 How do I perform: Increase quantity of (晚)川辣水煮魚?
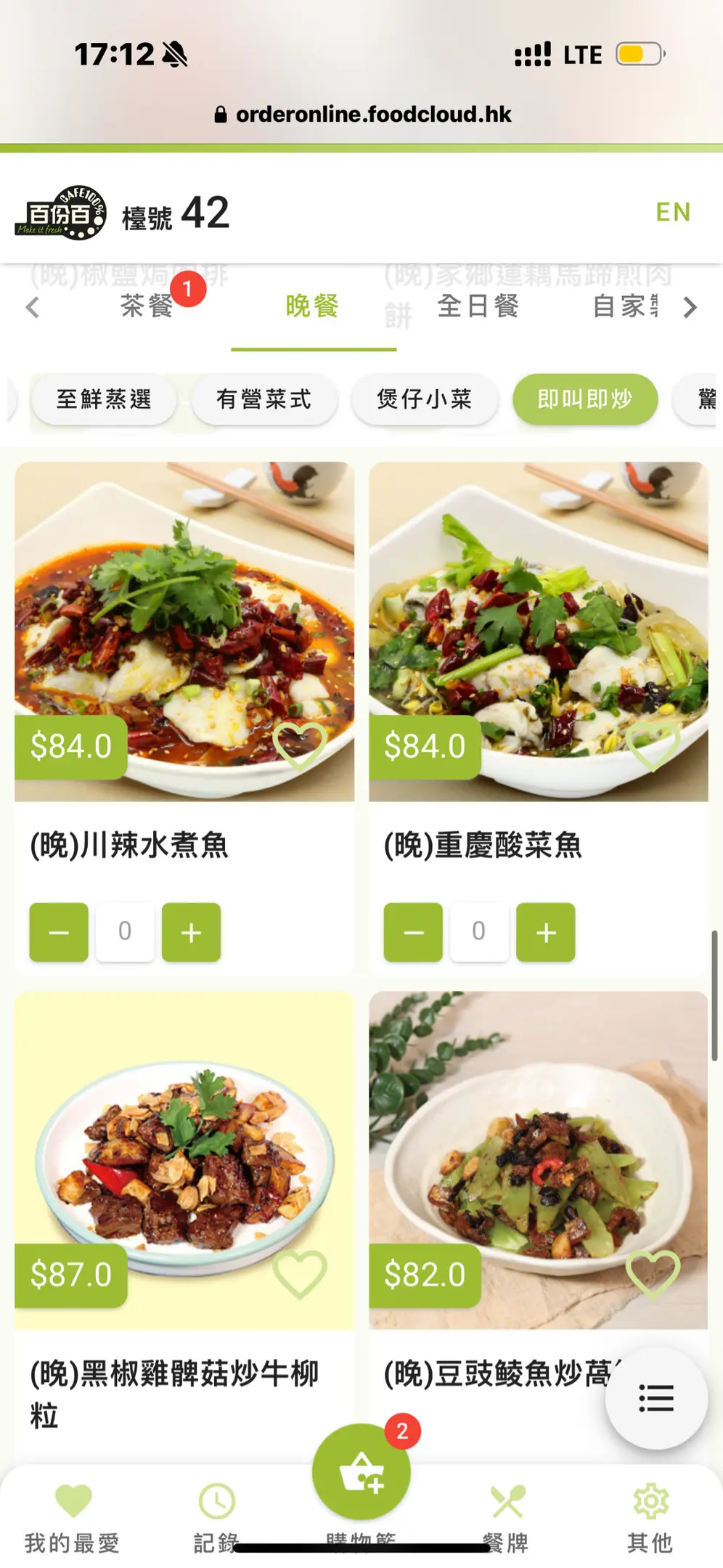[x=191, y=932]
